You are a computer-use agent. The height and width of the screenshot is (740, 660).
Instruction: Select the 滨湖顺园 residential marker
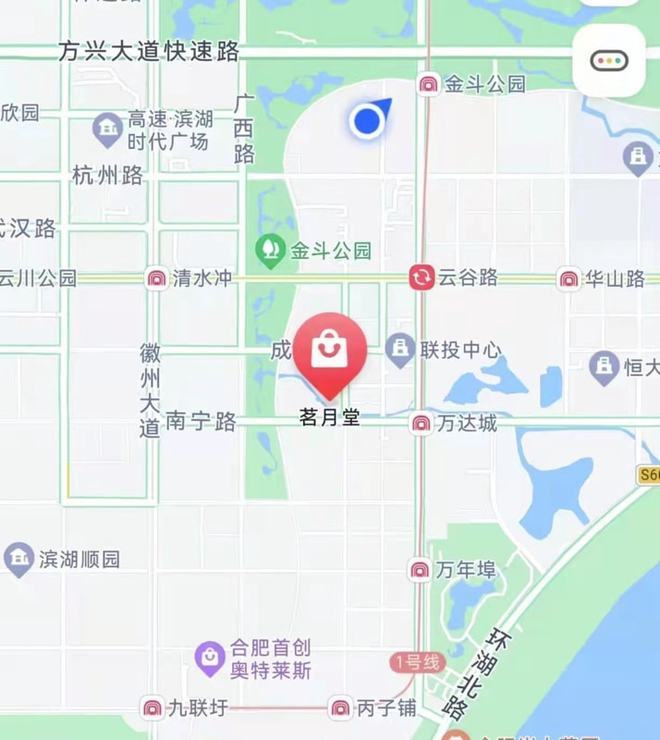[19, 559]
